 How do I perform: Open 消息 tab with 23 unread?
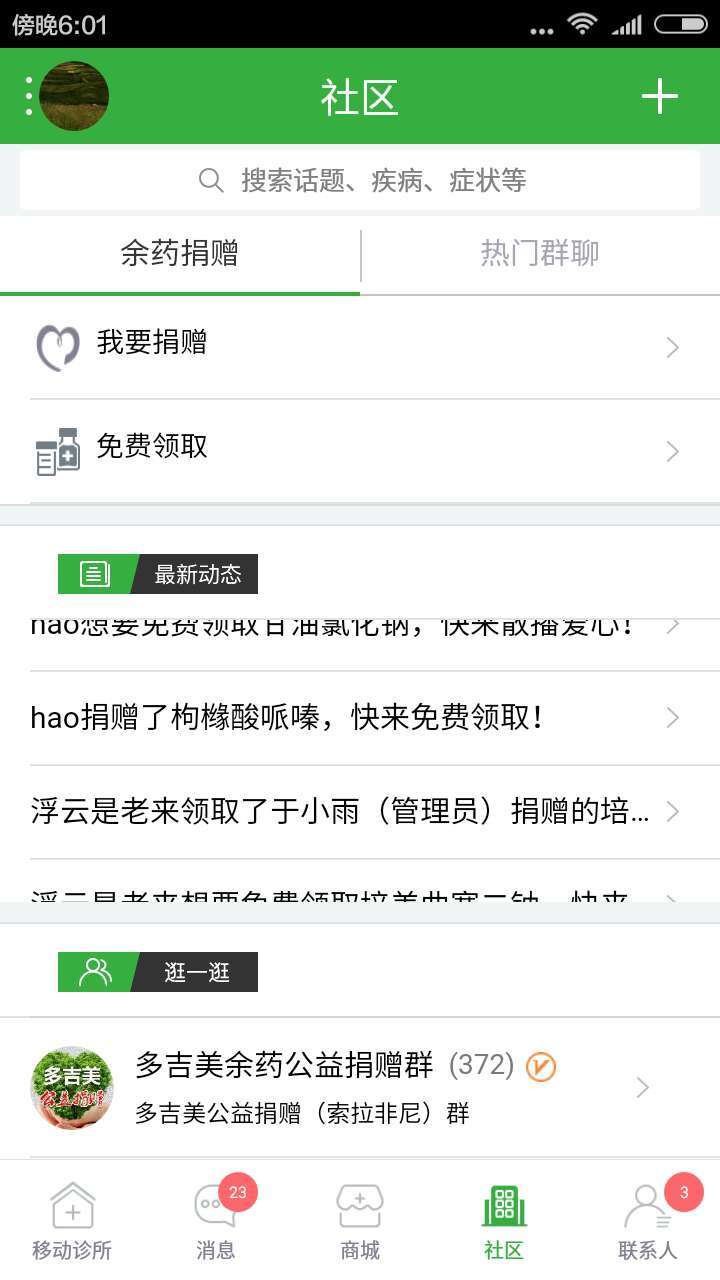click(216, 1220)
